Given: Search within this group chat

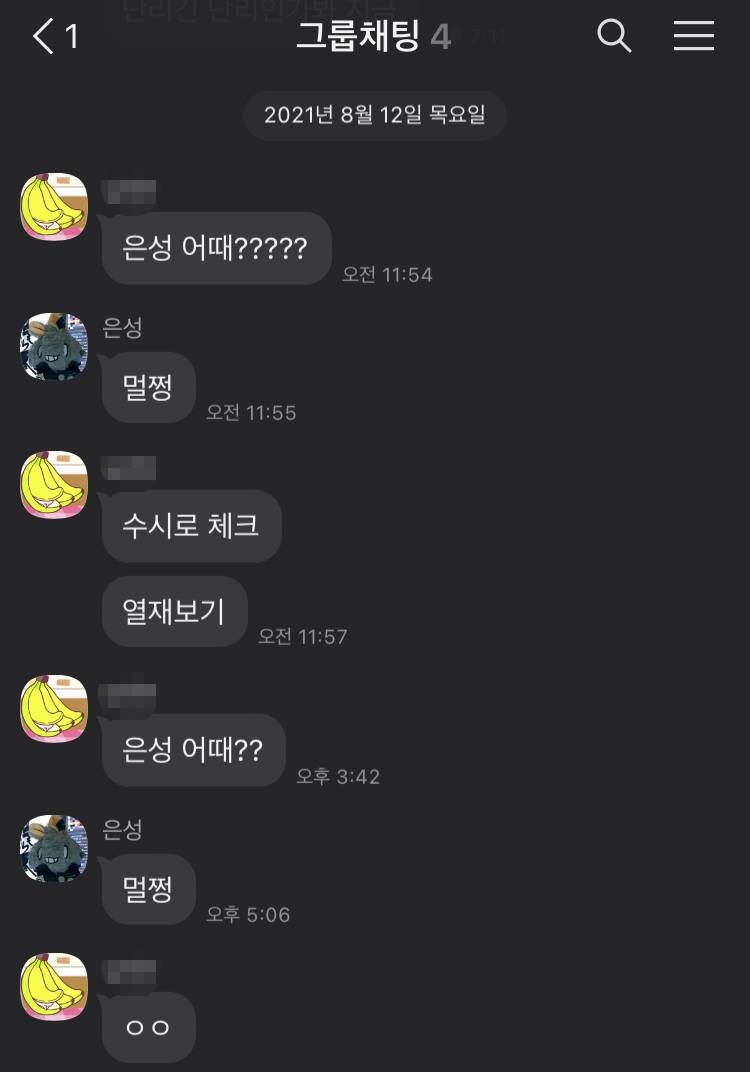Looking at the screenshot, I should click(614, 37).
